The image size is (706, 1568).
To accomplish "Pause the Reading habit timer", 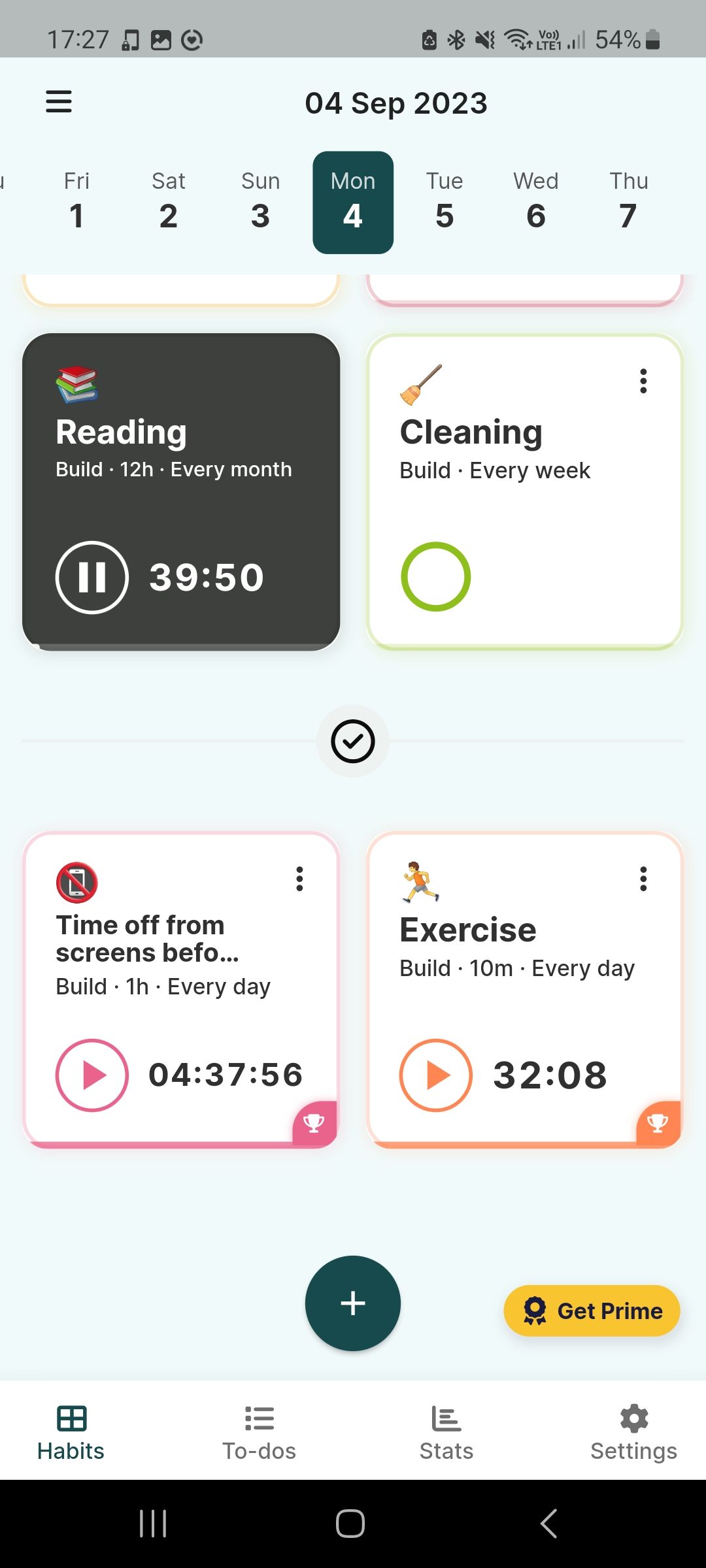I will (x=92, y=577).
